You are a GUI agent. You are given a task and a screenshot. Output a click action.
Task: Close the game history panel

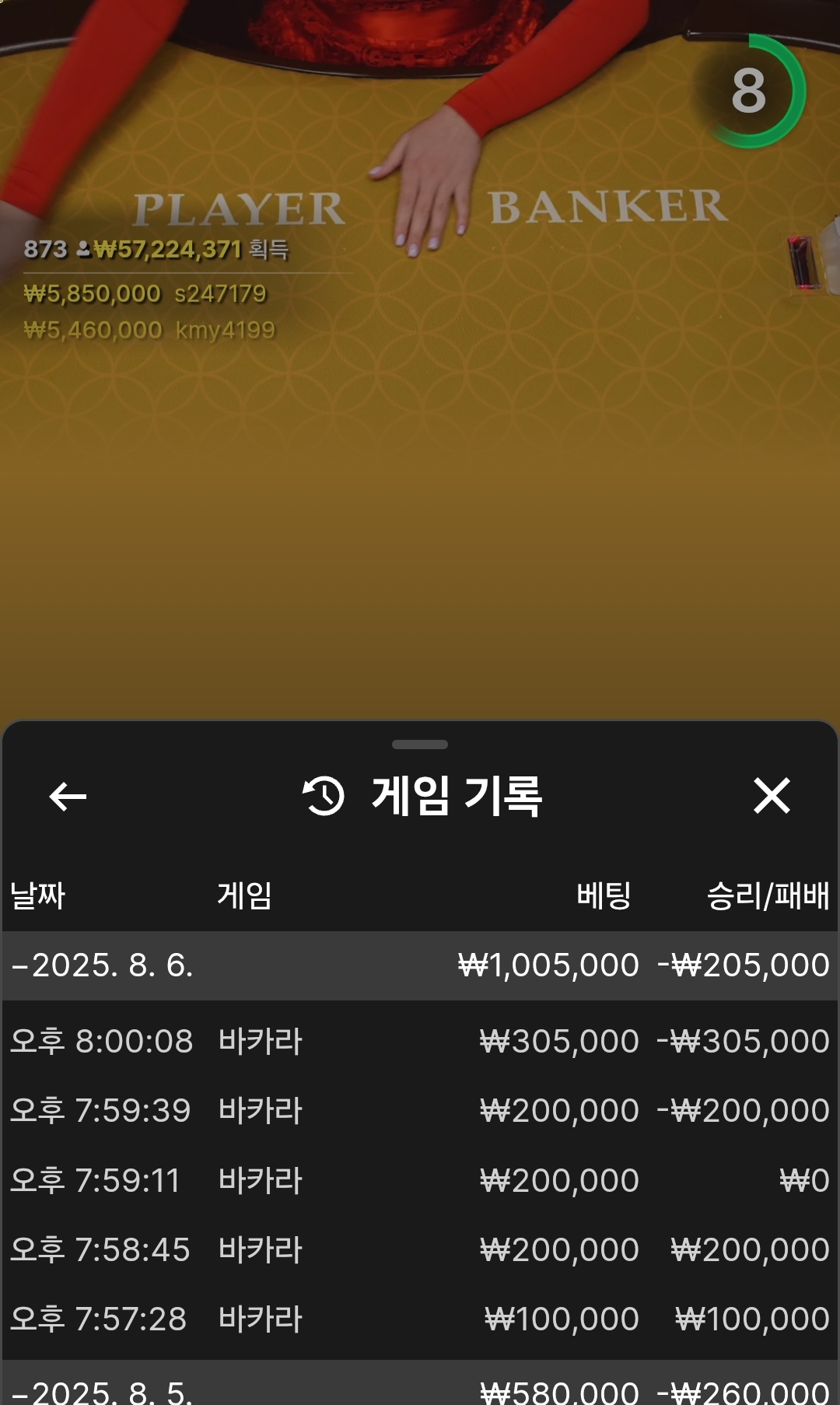click(x=771, y=796)
